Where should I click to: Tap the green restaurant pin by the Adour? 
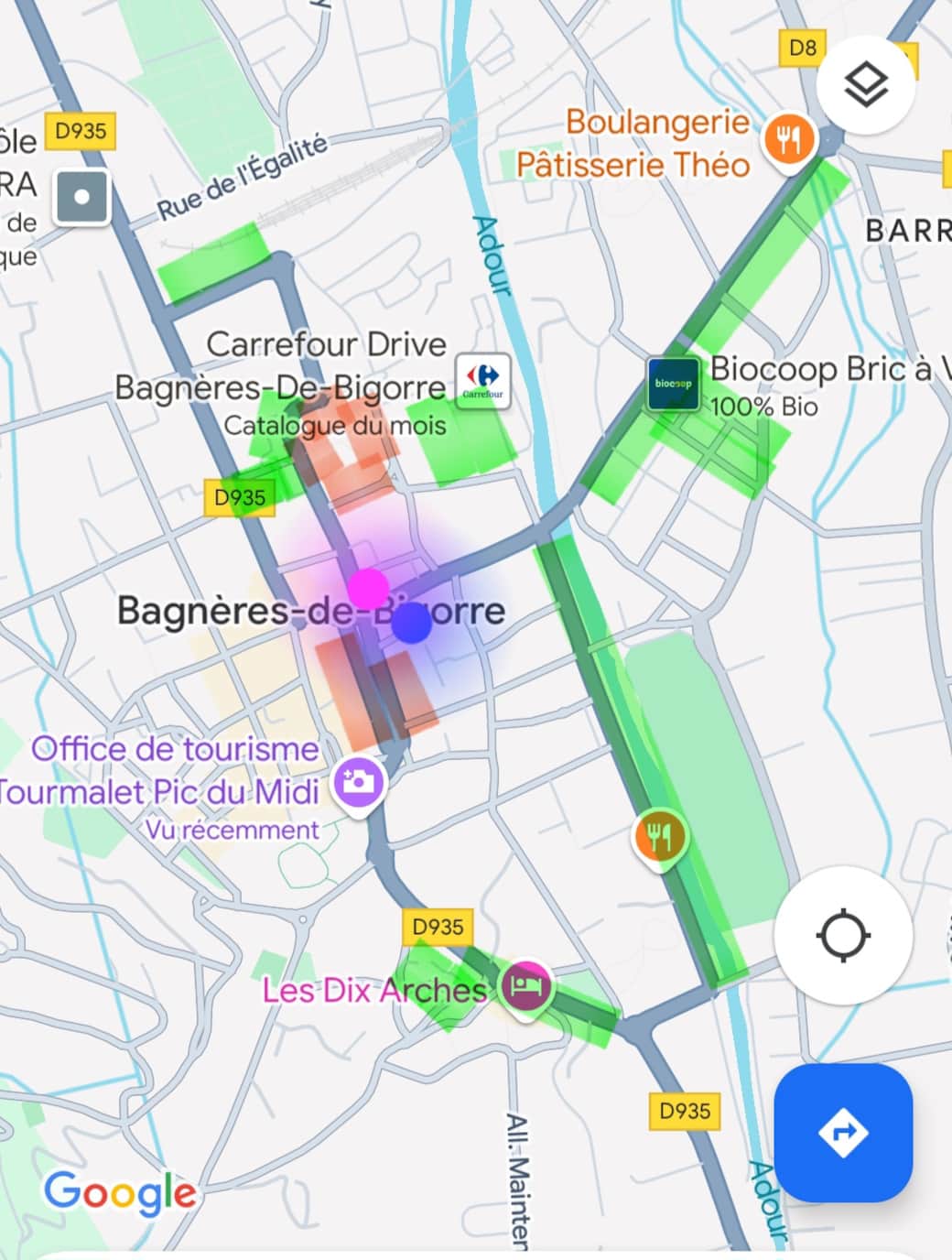[659, 836]
